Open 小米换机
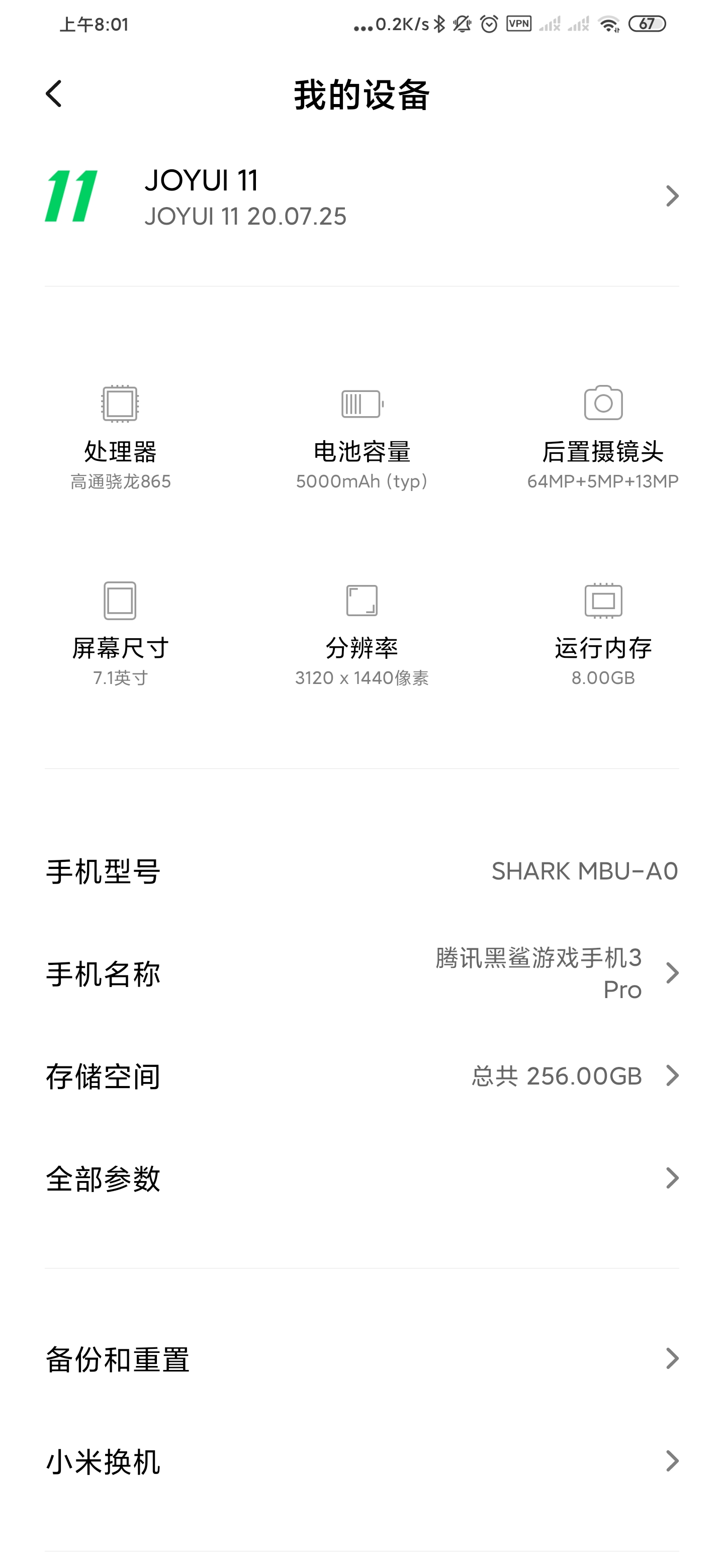Screen dimensions: 724x1568 point(361,1461)
